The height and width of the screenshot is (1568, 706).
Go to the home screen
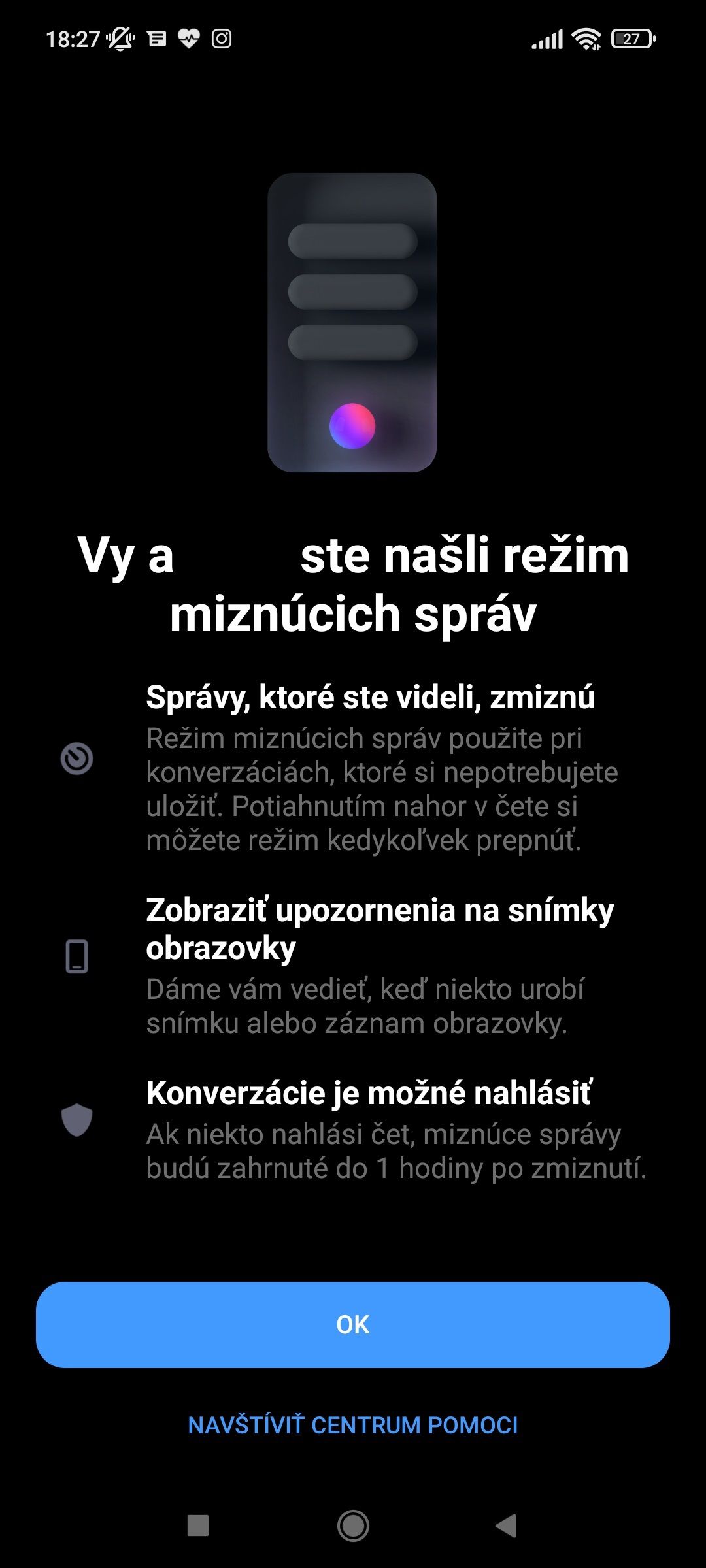click(353, 1526)
